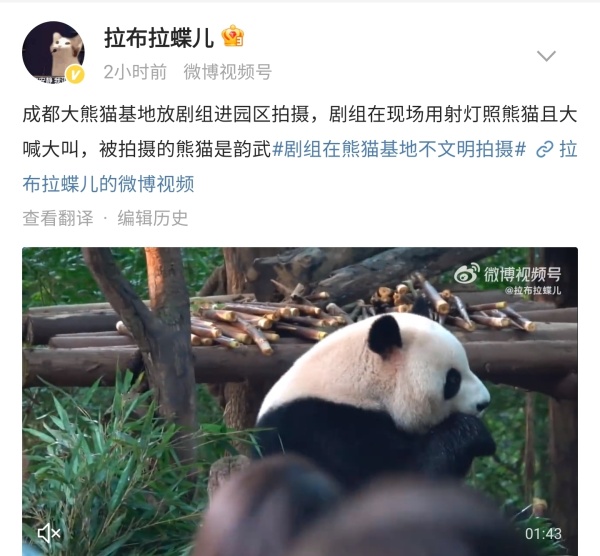Open hashtag 剧组在熊猫基地不文明拍摄

click(399, 150)
